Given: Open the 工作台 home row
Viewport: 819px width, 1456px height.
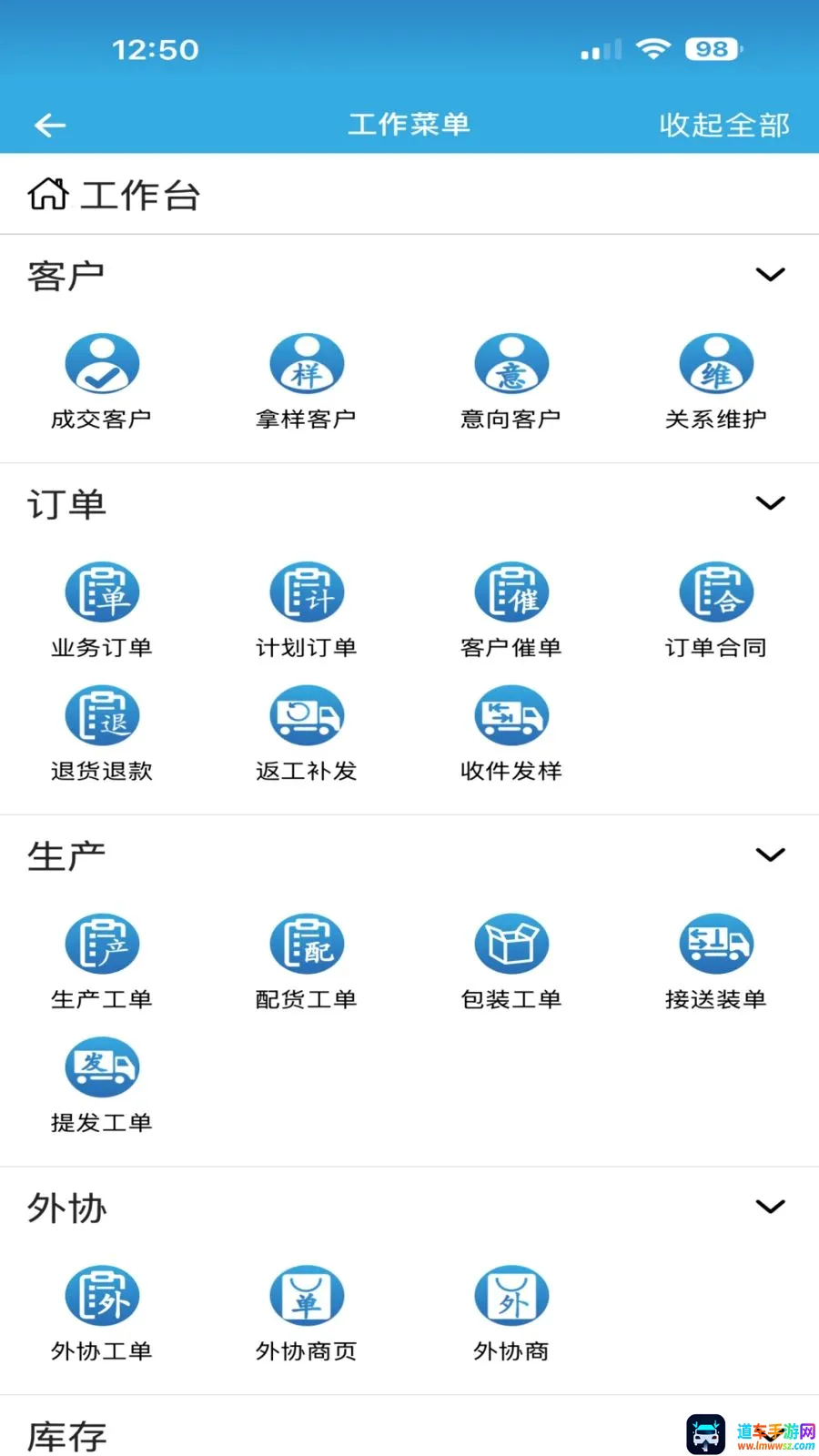Looking at the screenshot, I should pos(409,195).
